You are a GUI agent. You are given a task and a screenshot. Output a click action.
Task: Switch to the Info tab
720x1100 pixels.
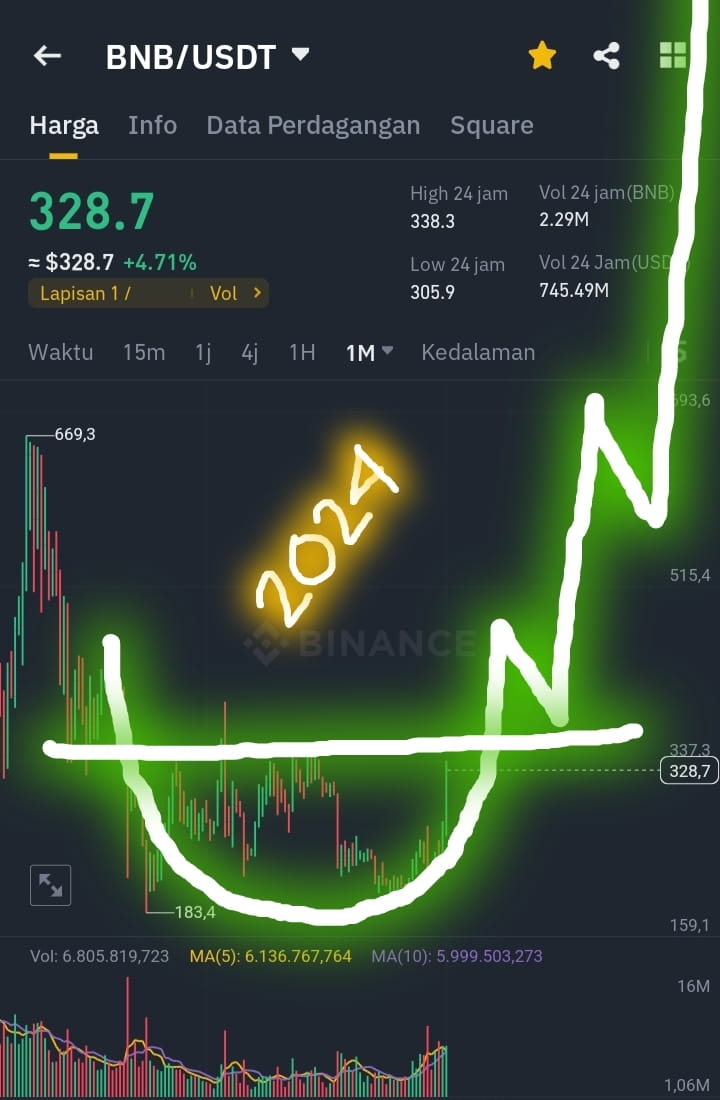152,125
